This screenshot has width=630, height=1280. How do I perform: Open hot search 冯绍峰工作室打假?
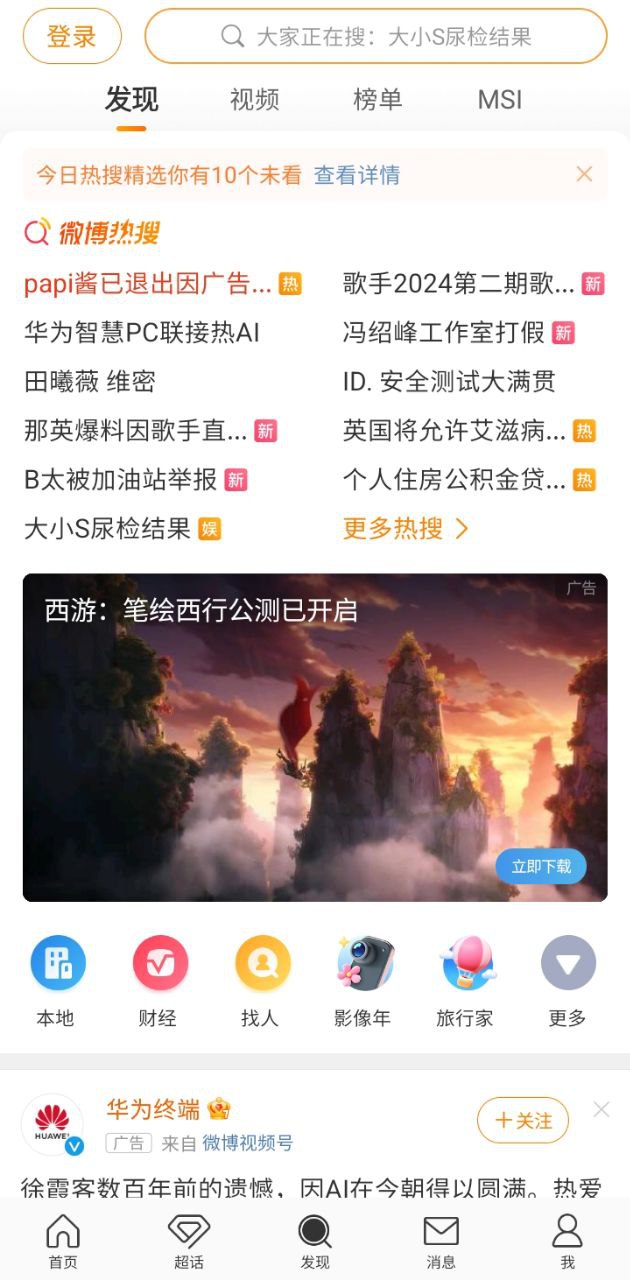444,333
